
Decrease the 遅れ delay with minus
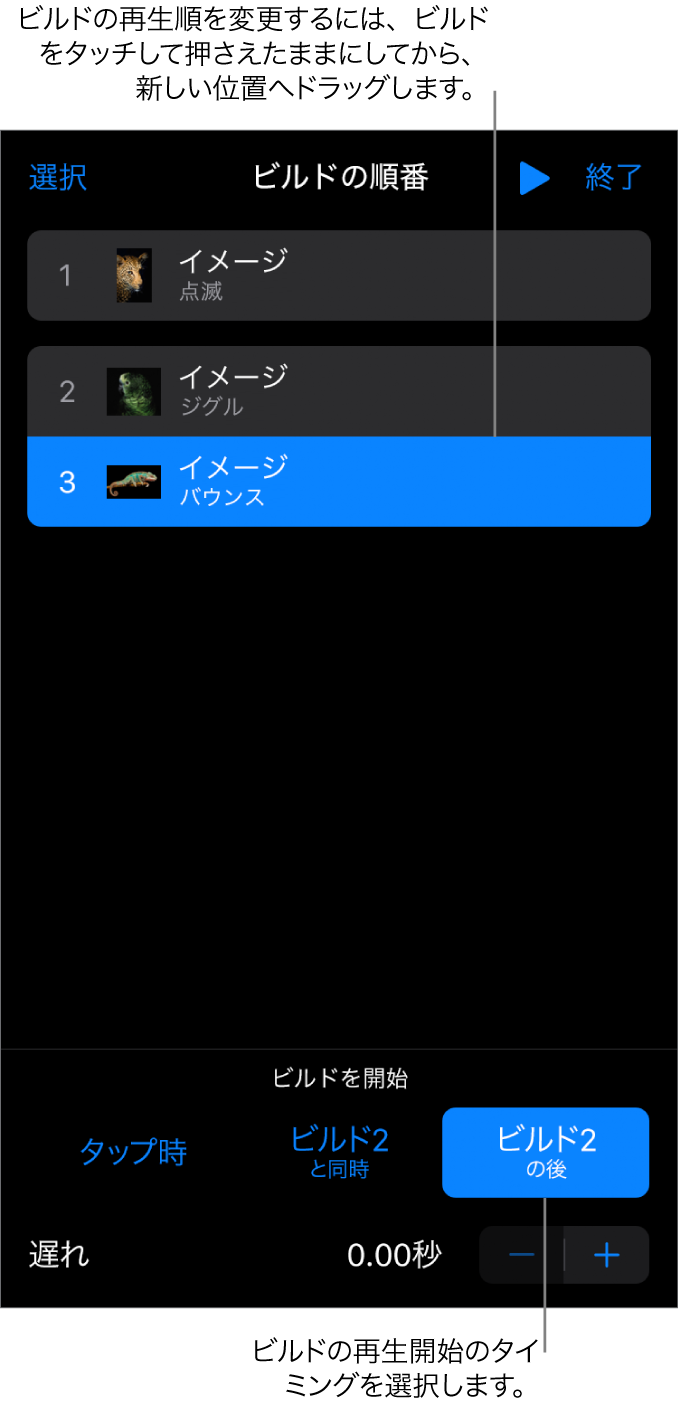pyautogui.click(x=521, y=1255)
